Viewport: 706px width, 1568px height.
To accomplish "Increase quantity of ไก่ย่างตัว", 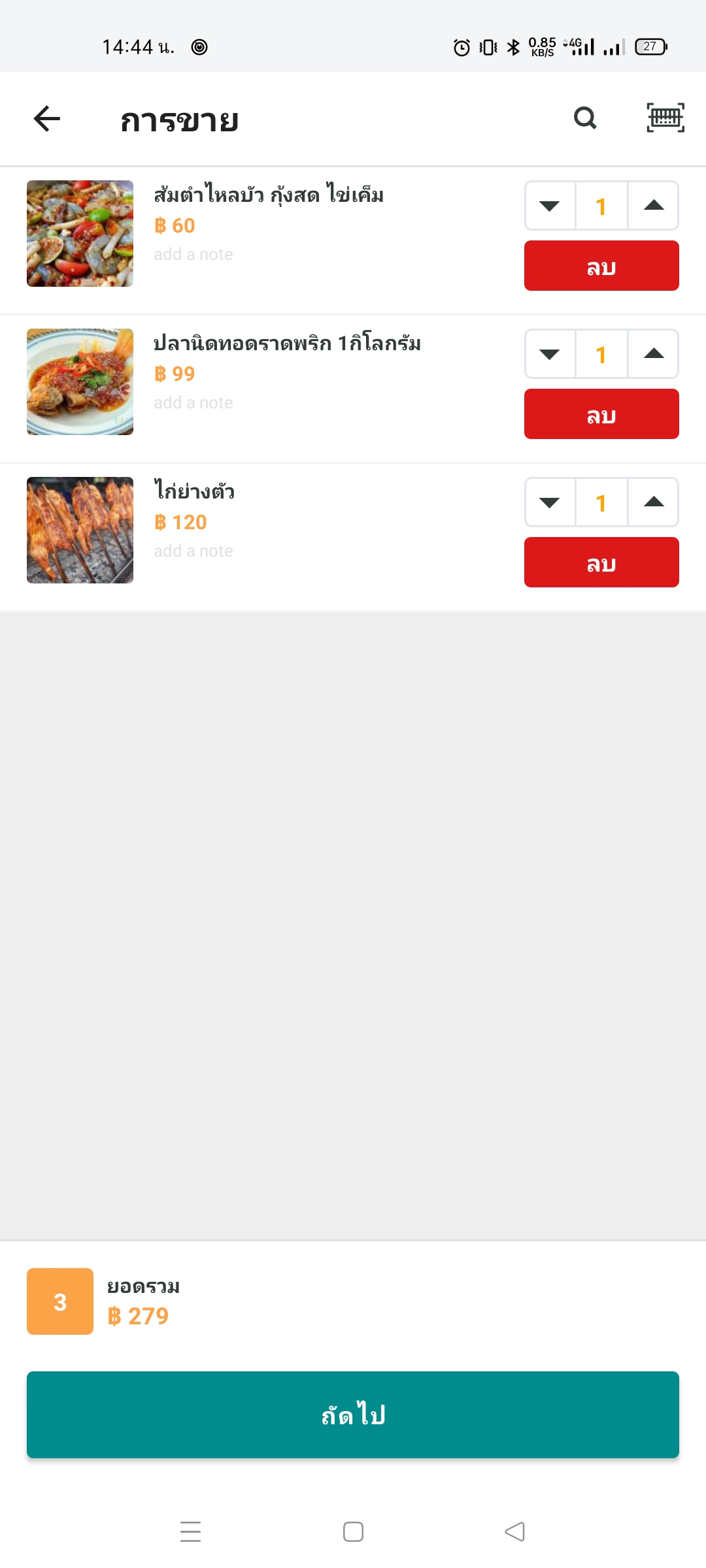I will tap(653, 502).
